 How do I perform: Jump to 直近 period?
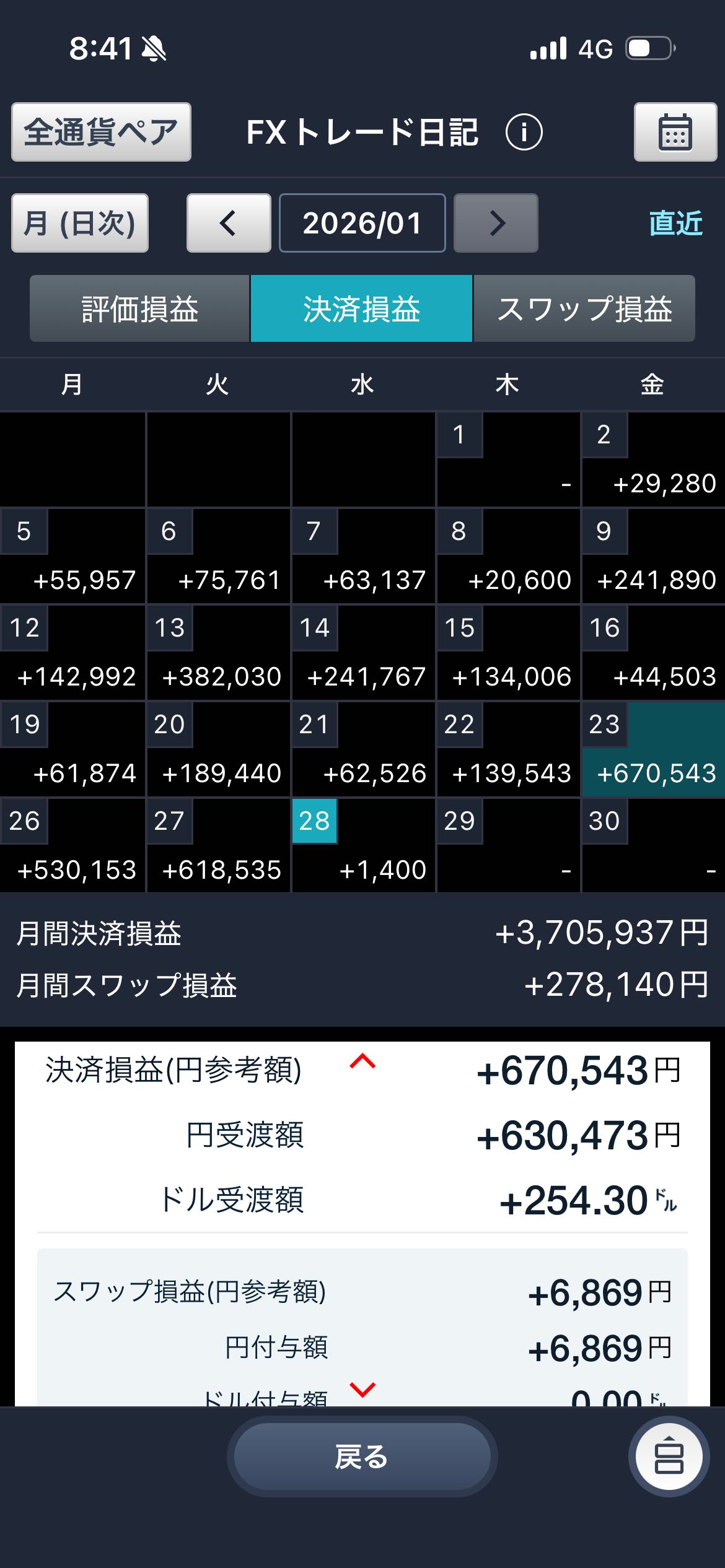(675, 223)
